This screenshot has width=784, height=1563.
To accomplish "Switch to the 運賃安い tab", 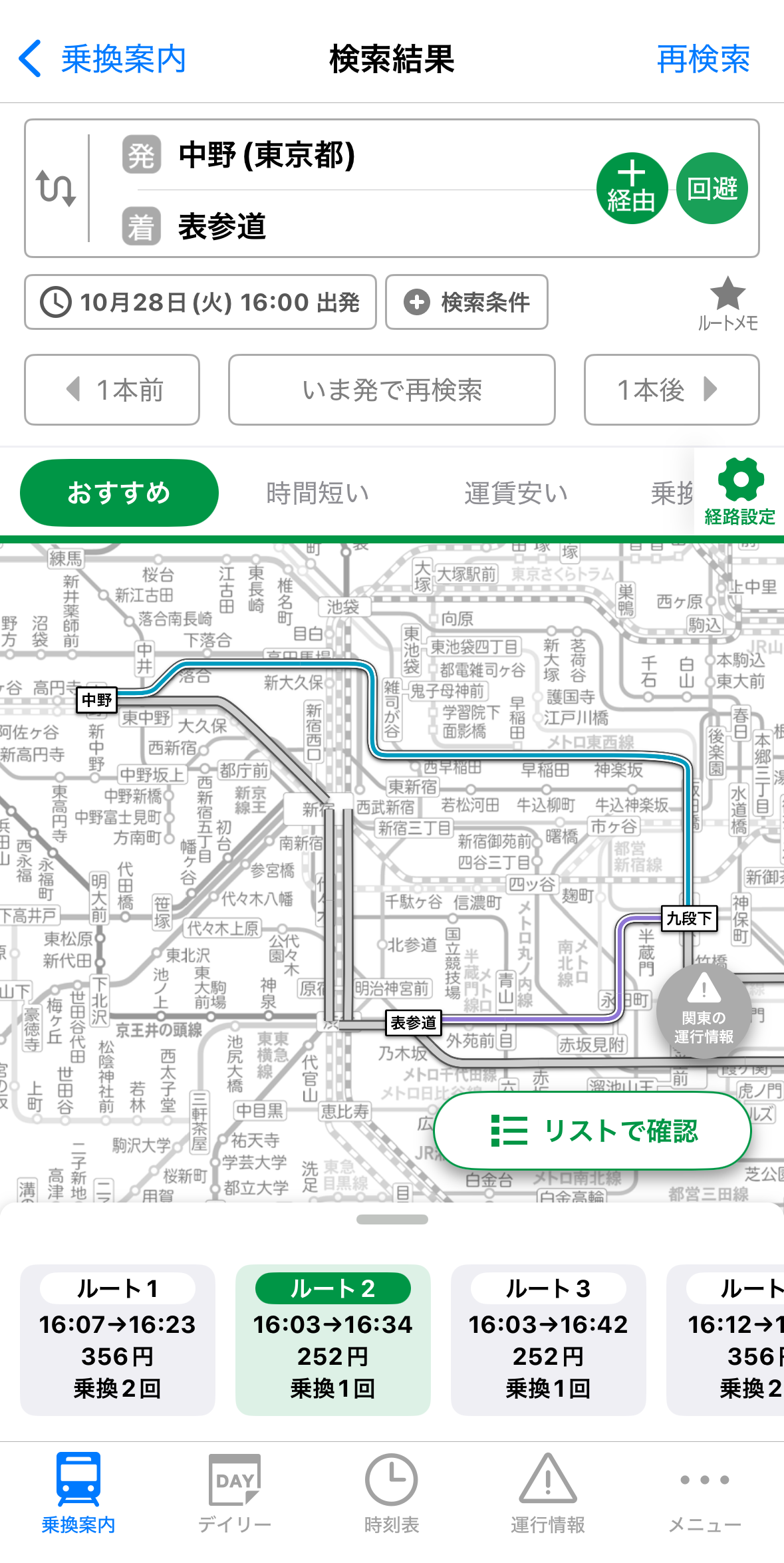I will [x=516, y=493].
